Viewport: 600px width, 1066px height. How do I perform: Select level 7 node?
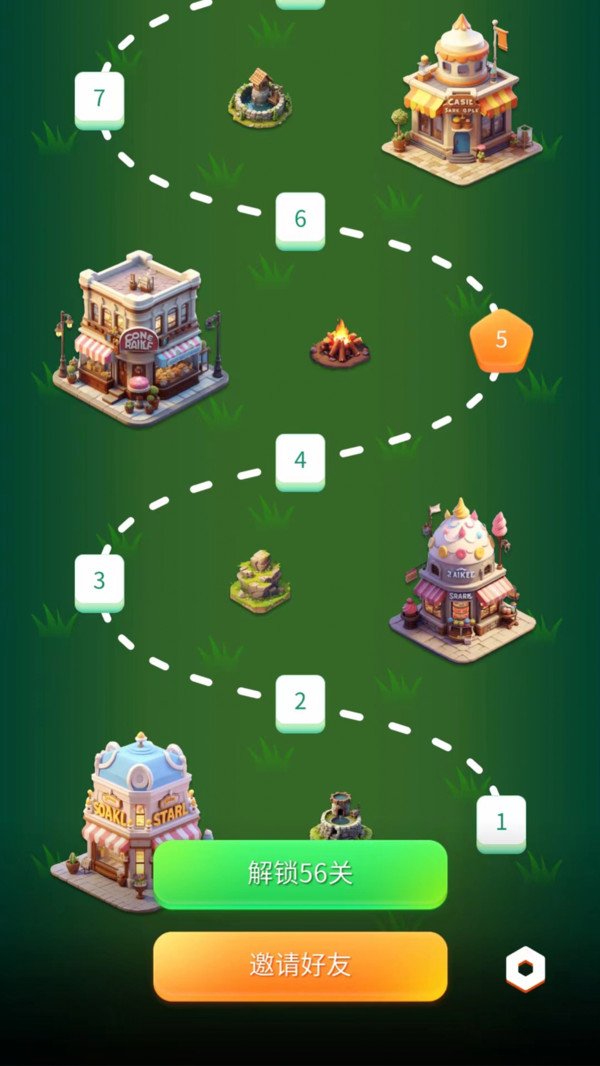point(99,99)
